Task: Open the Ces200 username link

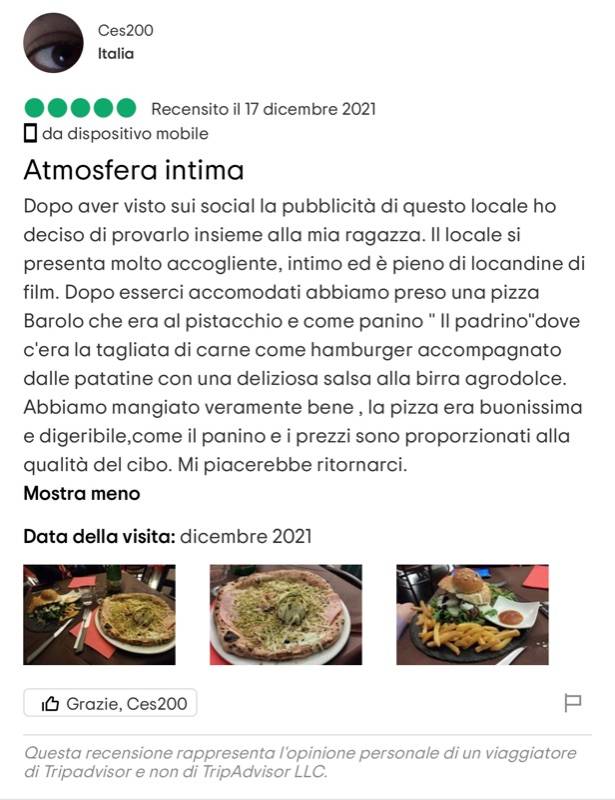Action: pos(125,31)
